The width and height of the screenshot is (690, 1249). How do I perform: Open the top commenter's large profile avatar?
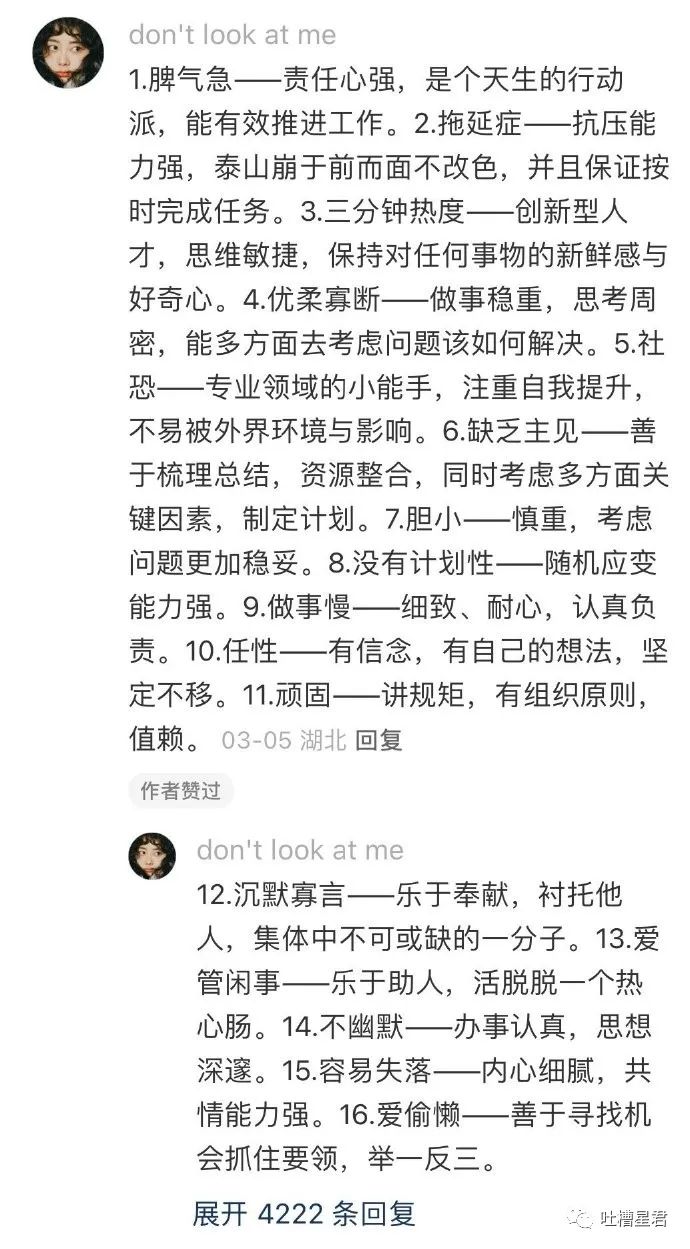[x=68, y=52]
